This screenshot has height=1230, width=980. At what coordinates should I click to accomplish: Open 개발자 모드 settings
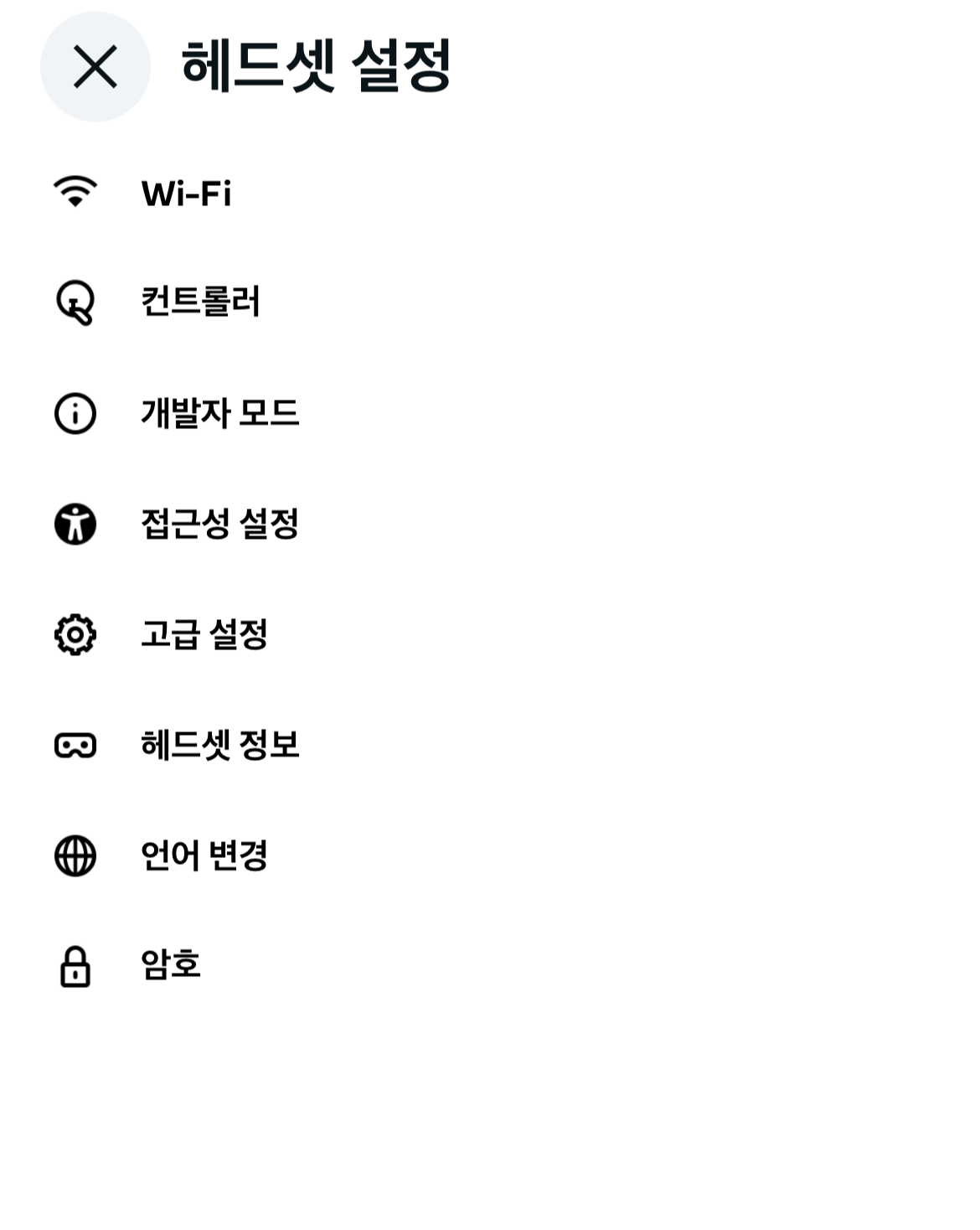(221, 412)
